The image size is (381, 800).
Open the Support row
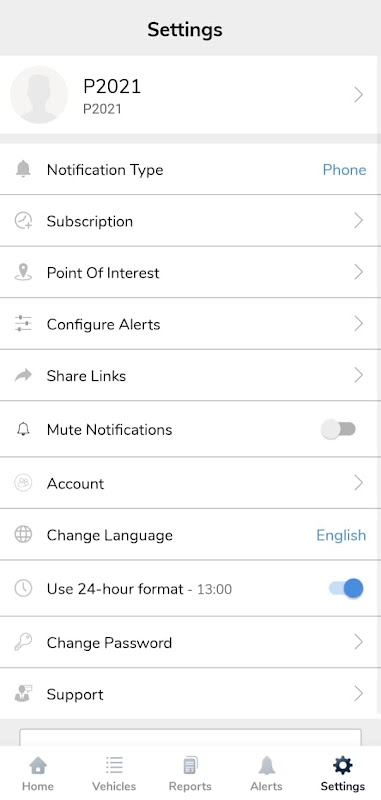point(190,694)
